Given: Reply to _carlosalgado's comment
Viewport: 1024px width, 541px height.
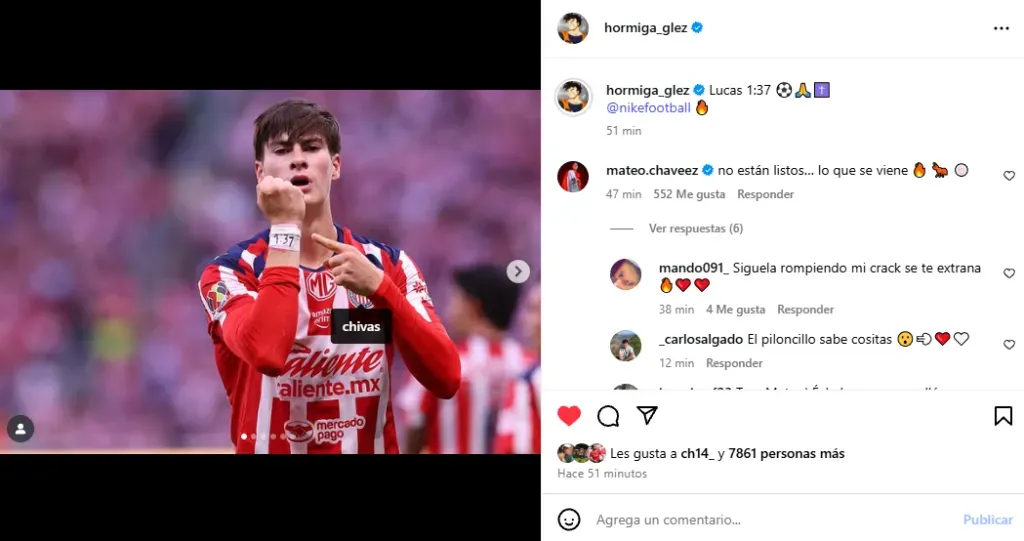Looking at the screenshot, I should coord(734,363).
